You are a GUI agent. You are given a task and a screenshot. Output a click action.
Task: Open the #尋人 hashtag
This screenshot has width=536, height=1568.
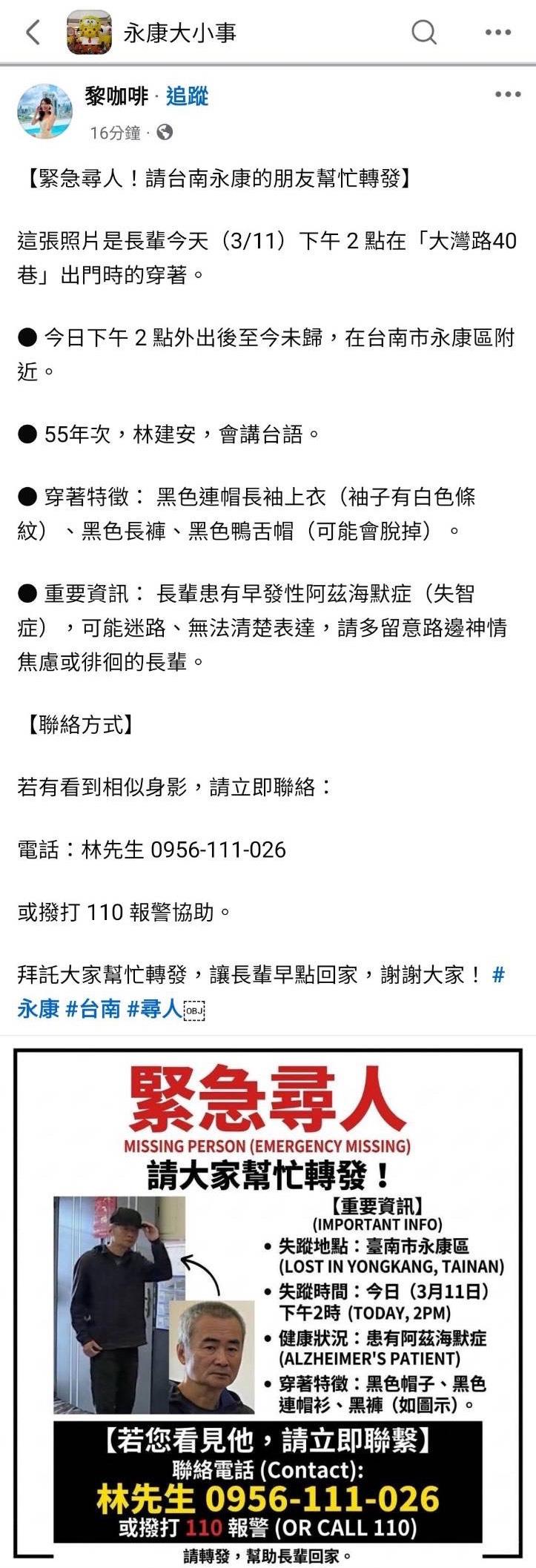tap(154, 1009)
